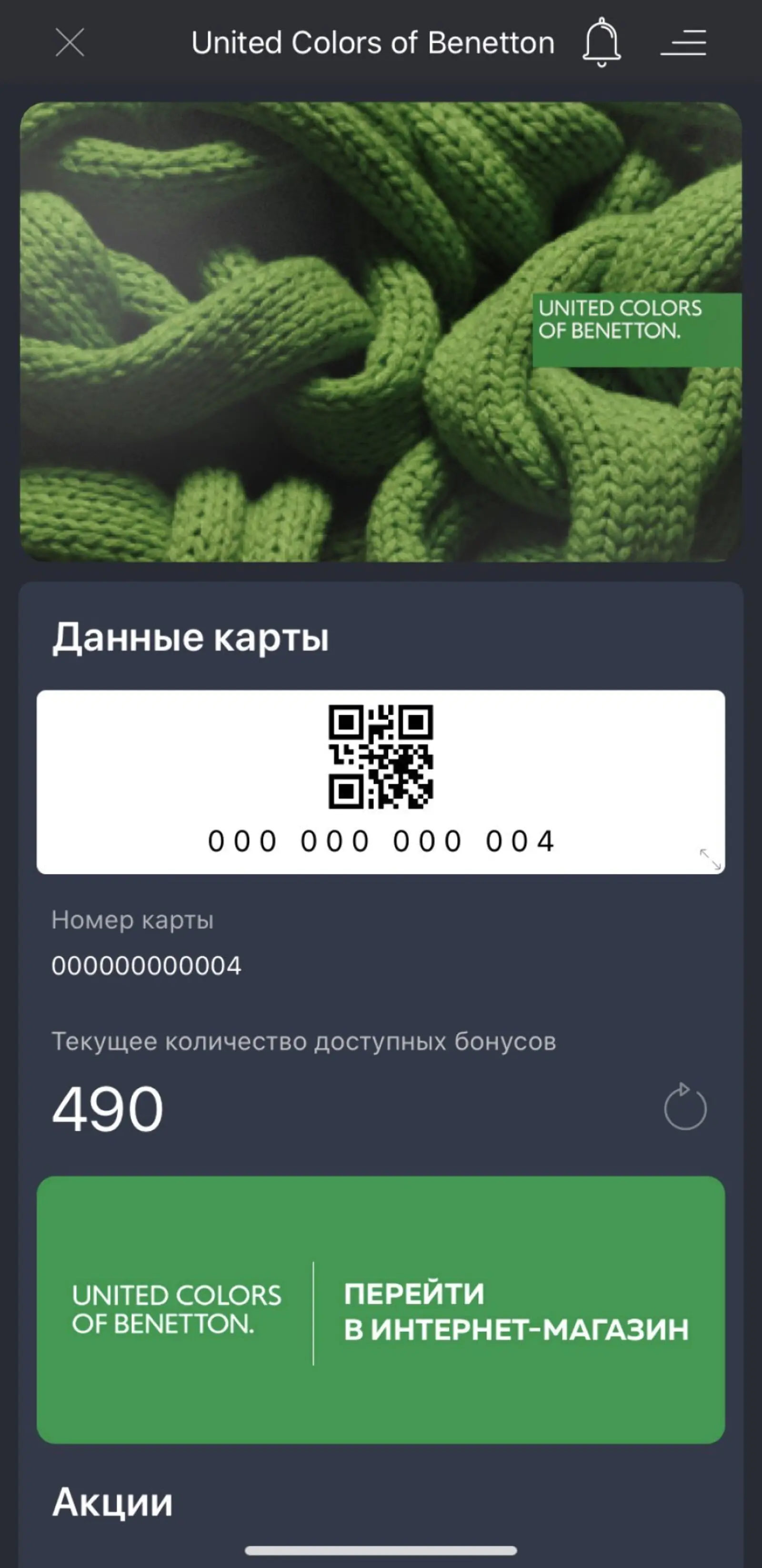The height and width of the screenshot is (1568, 762).
Task: Open the menu in the top bar
Action: [683, 42]
